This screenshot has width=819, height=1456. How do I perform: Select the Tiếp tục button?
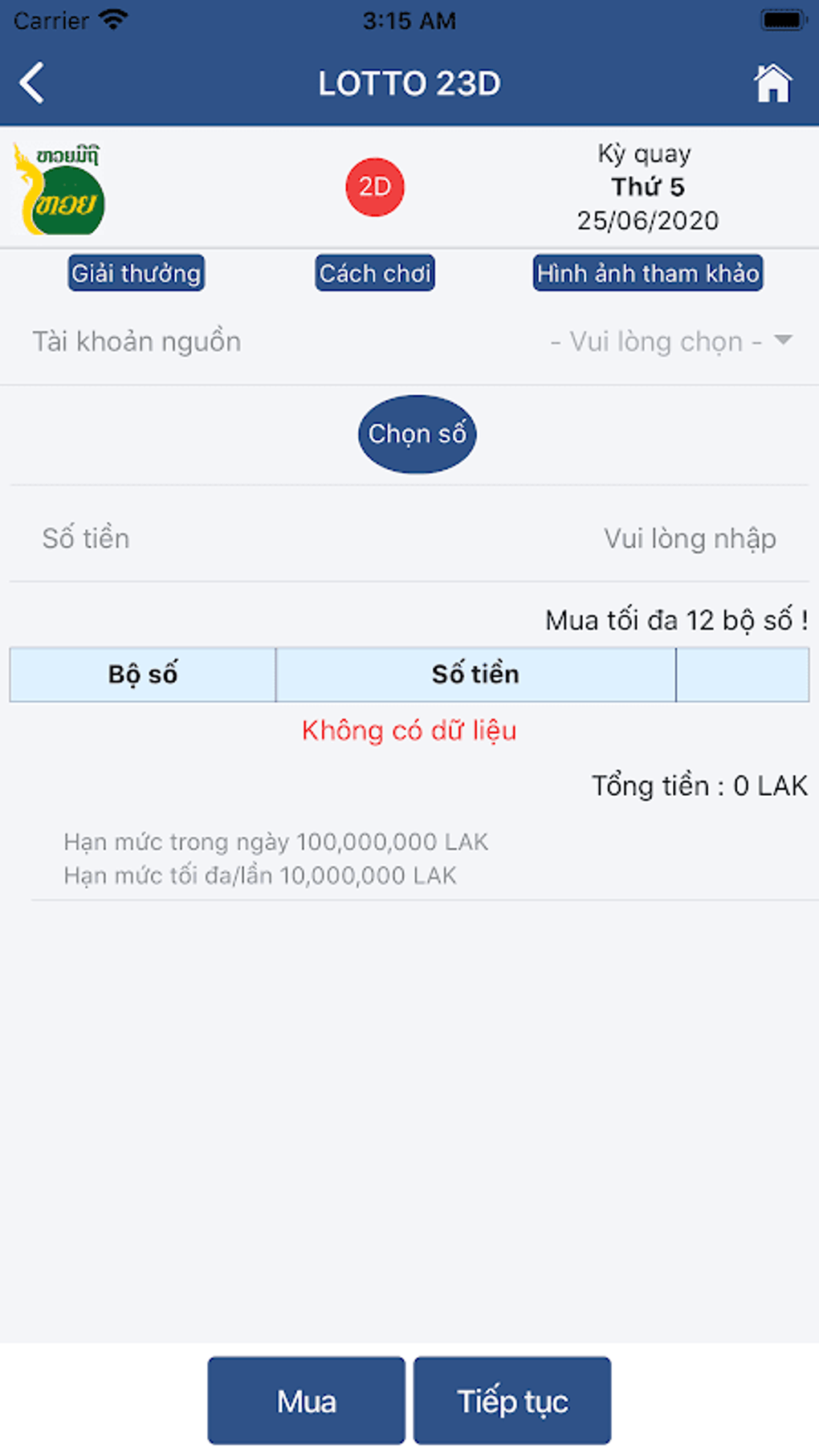[x=512, y=1401]
